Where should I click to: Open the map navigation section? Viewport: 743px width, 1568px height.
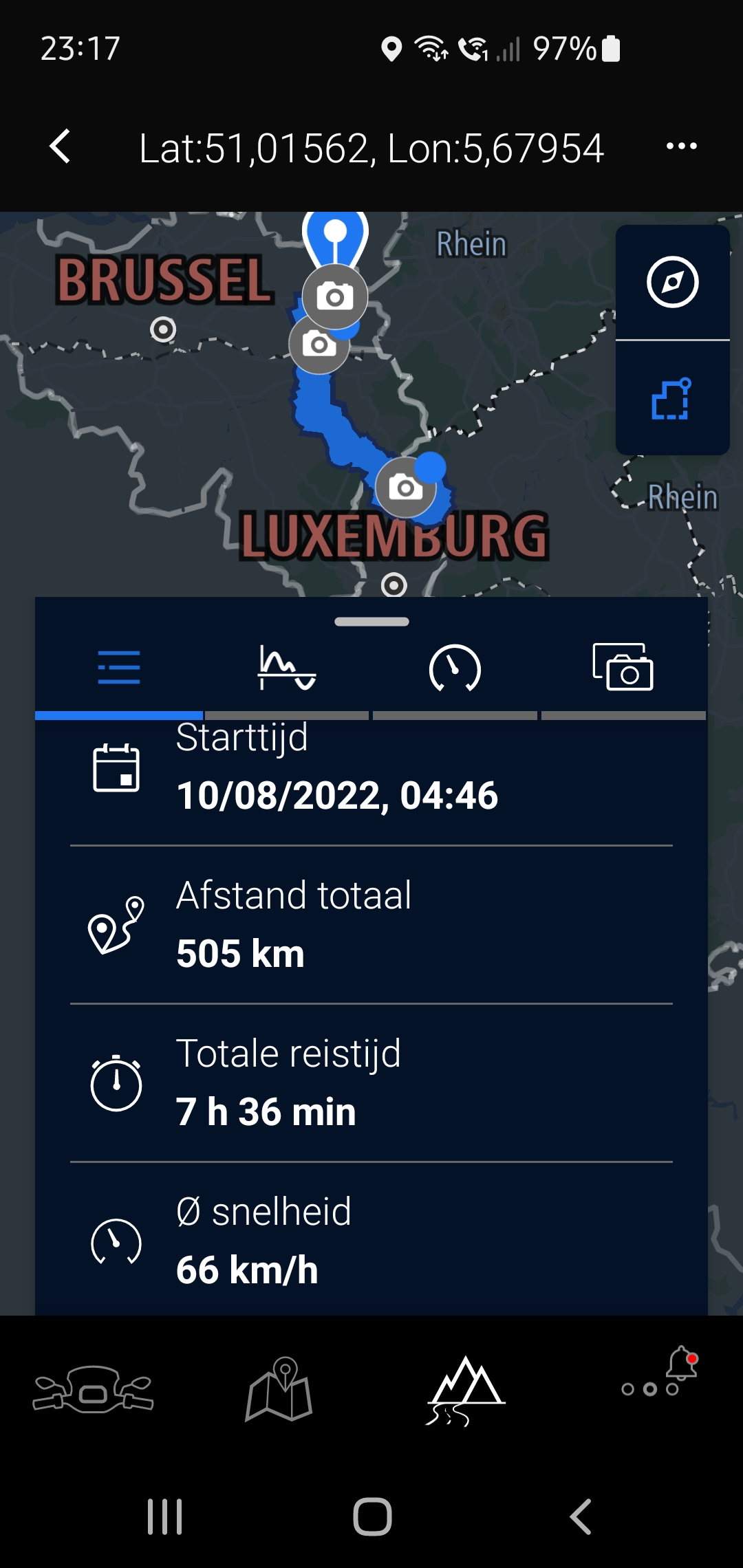[279, 1389]
